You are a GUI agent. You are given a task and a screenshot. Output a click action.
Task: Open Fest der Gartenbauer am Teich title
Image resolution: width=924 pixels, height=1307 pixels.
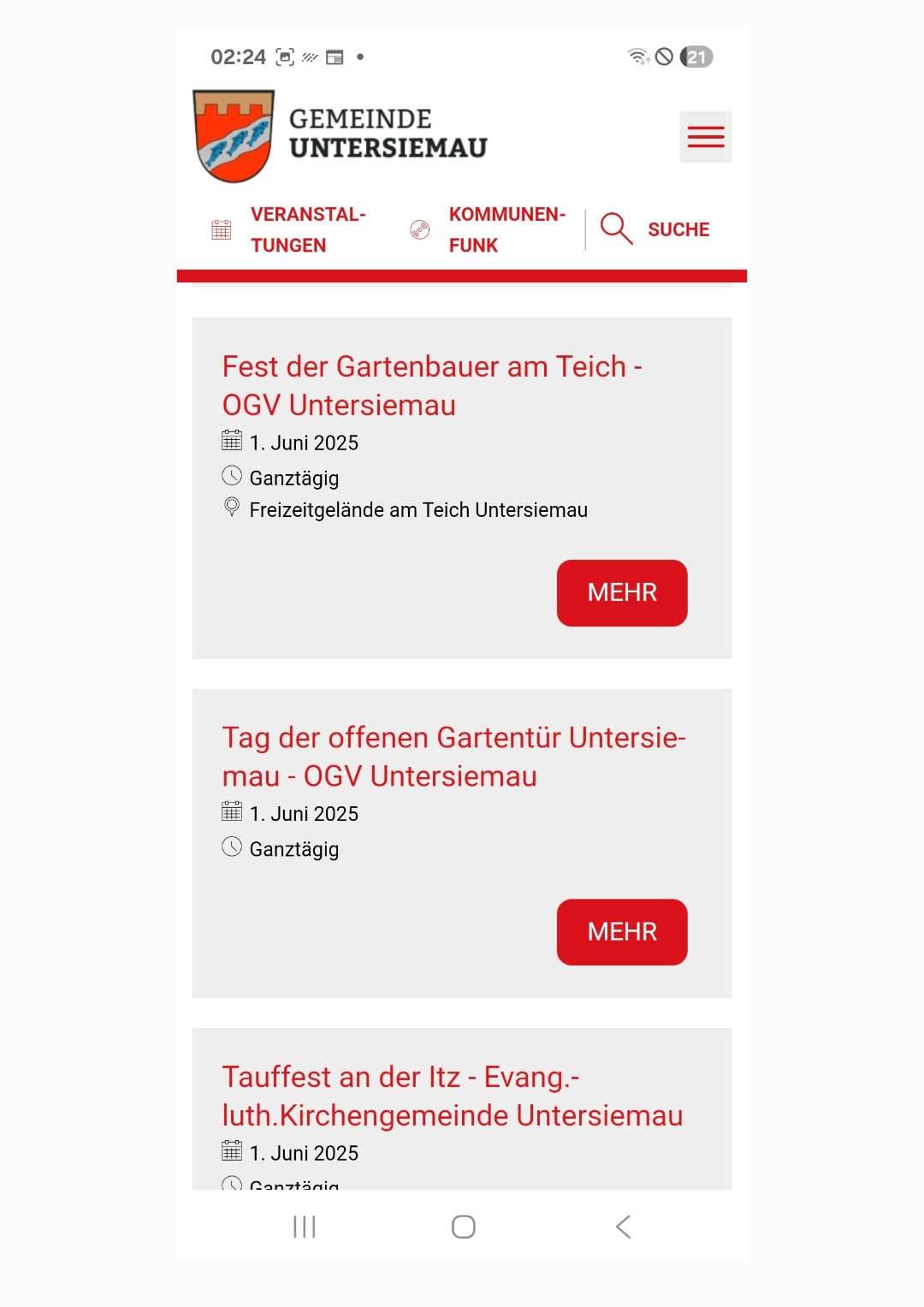point(432,385)
